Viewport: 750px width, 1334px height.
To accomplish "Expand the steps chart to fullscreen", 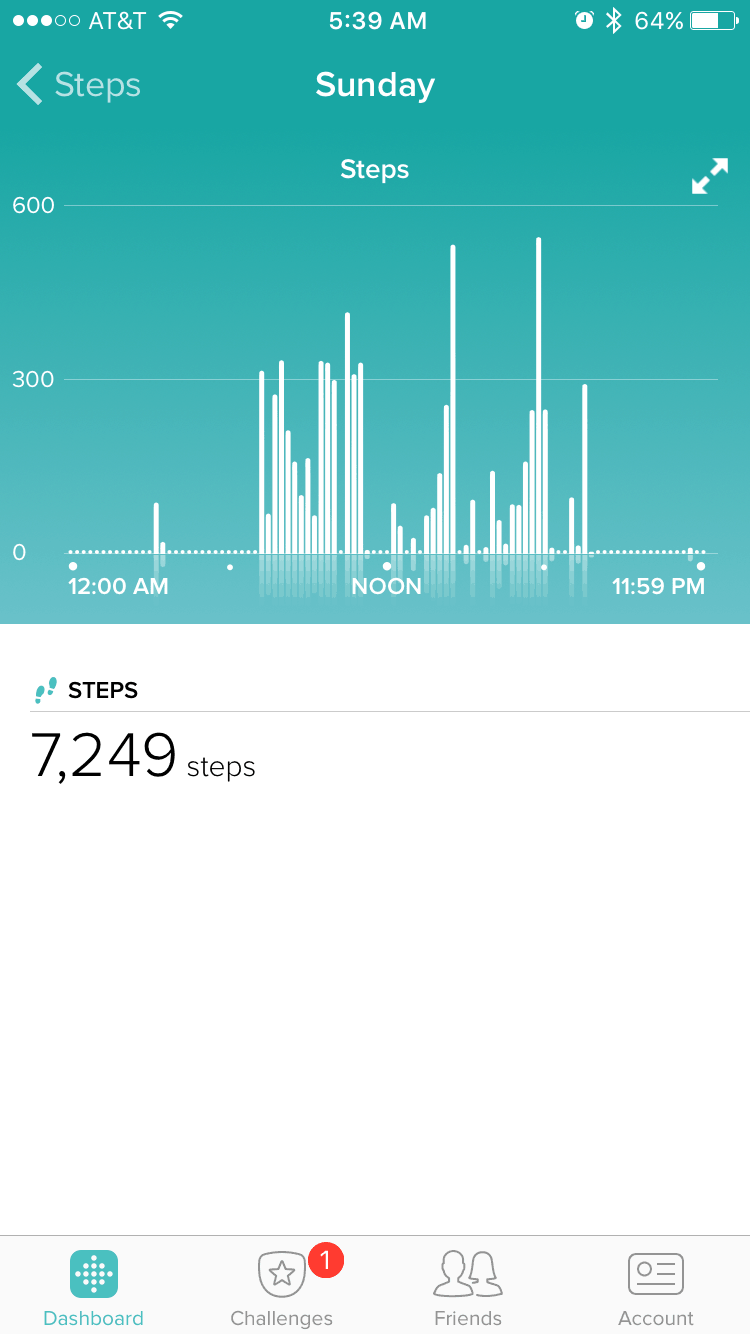I will [710, 176].
